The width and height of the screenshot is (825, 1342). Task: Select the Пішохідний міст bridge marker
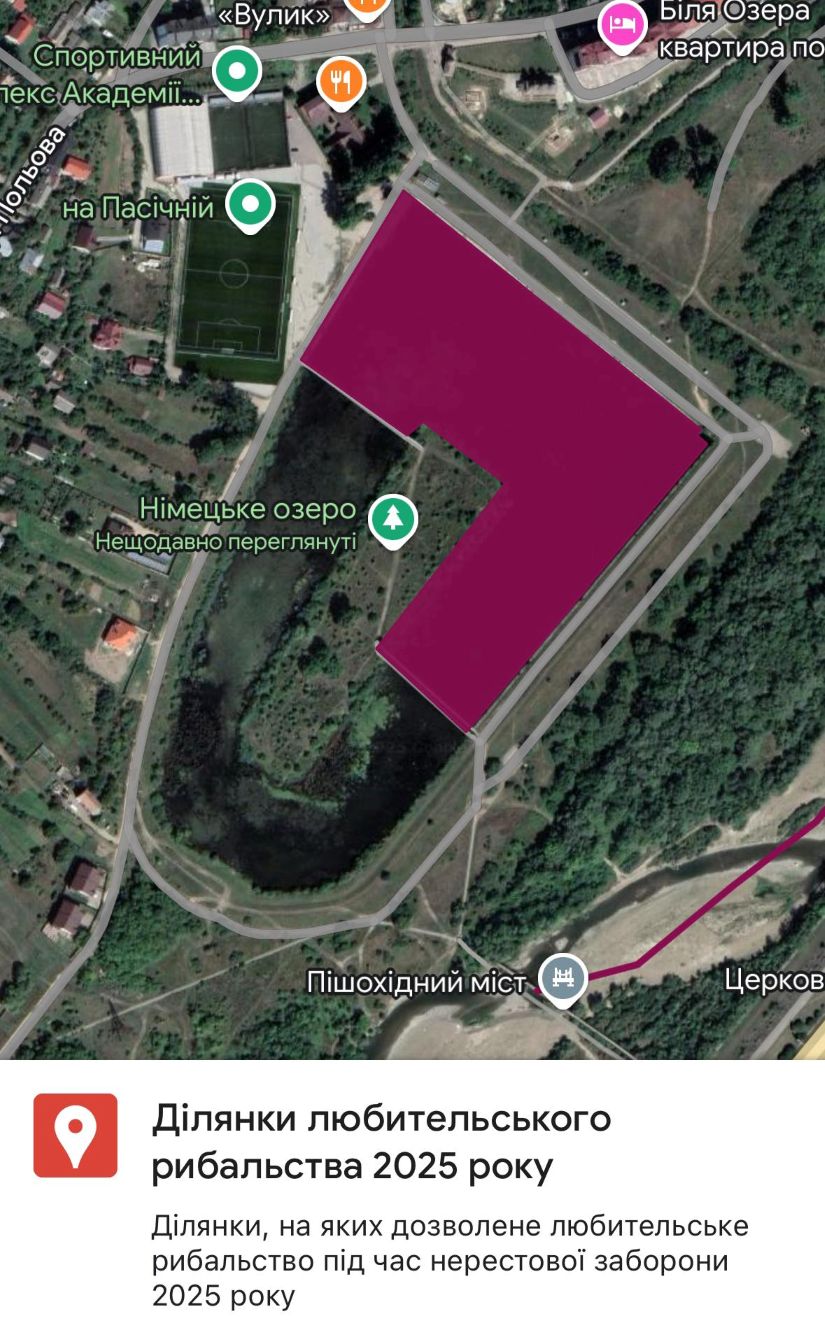click(562, 977)
